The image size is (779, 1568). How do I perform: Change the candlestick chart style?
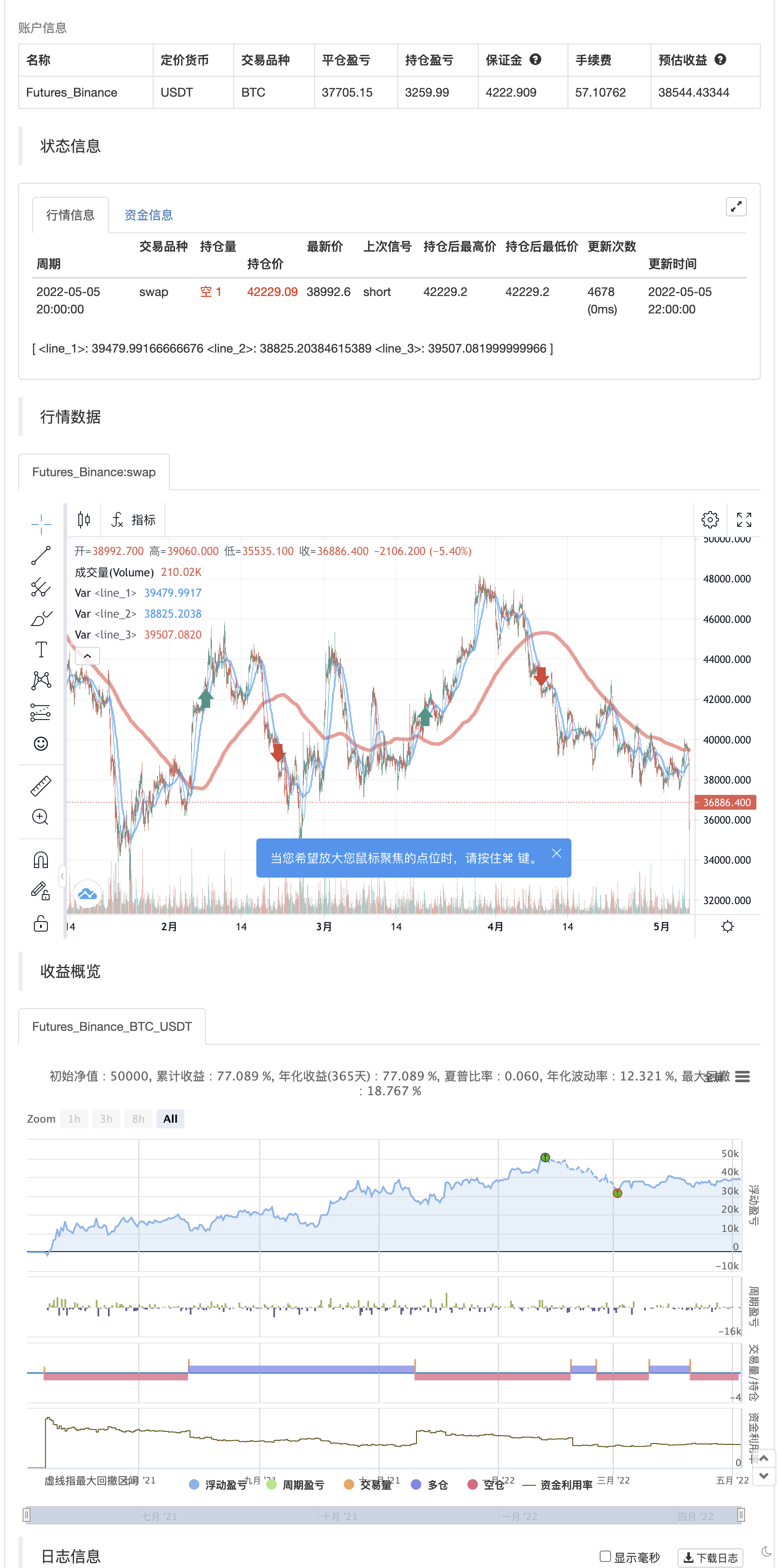(84, 520)
